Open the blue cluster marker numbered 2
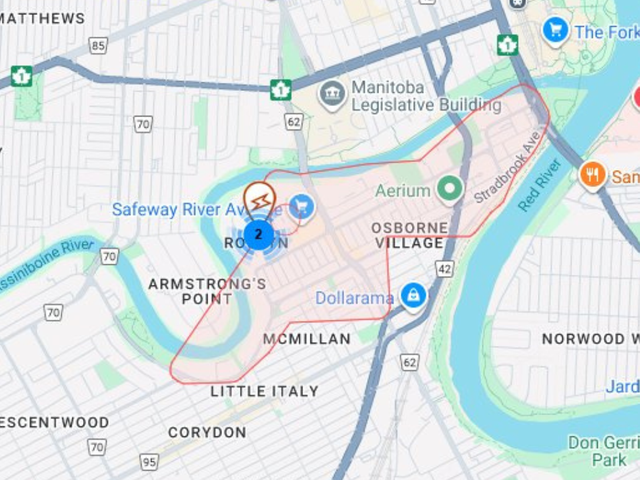This screenshot has height=480, width=640. (259, 236)
